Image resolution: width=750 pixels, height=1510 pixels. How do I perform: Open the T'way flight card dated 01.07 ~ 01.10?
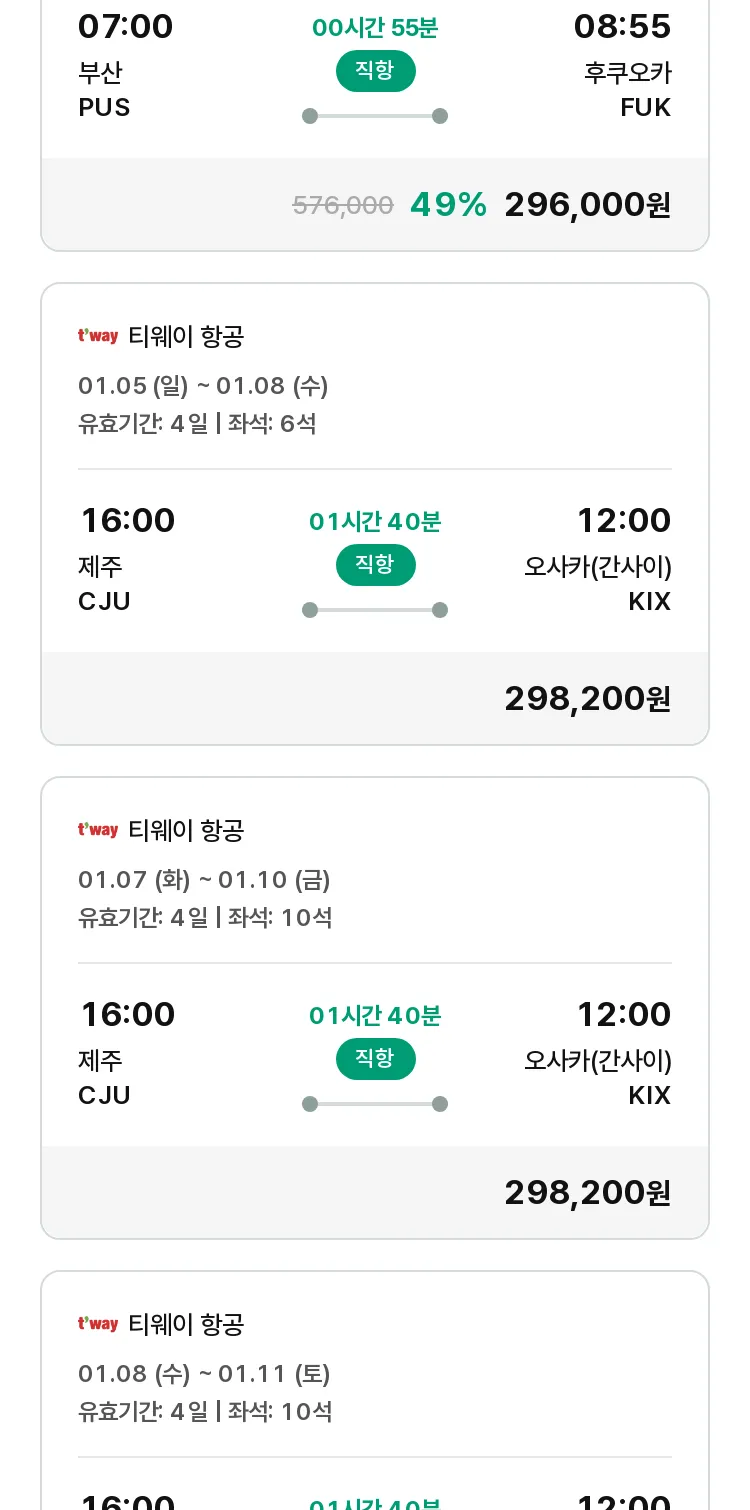click(x=375, y=1008)
